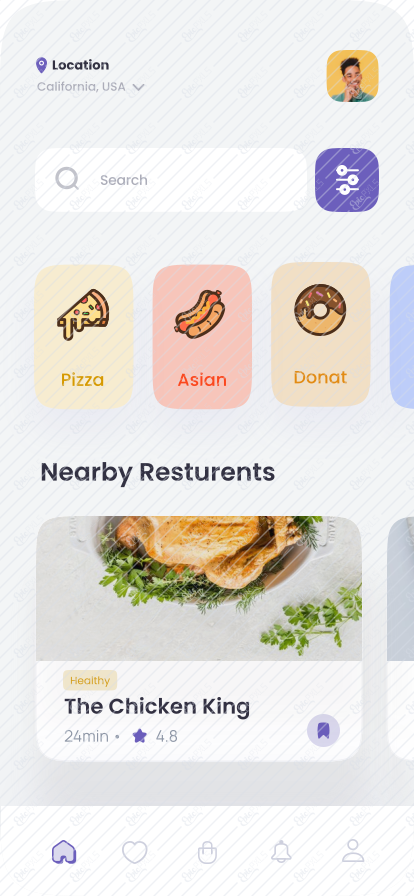Choose the Asian category card
Image resolution: width=414 pixels, height=896 pixels.
[202, 337]
